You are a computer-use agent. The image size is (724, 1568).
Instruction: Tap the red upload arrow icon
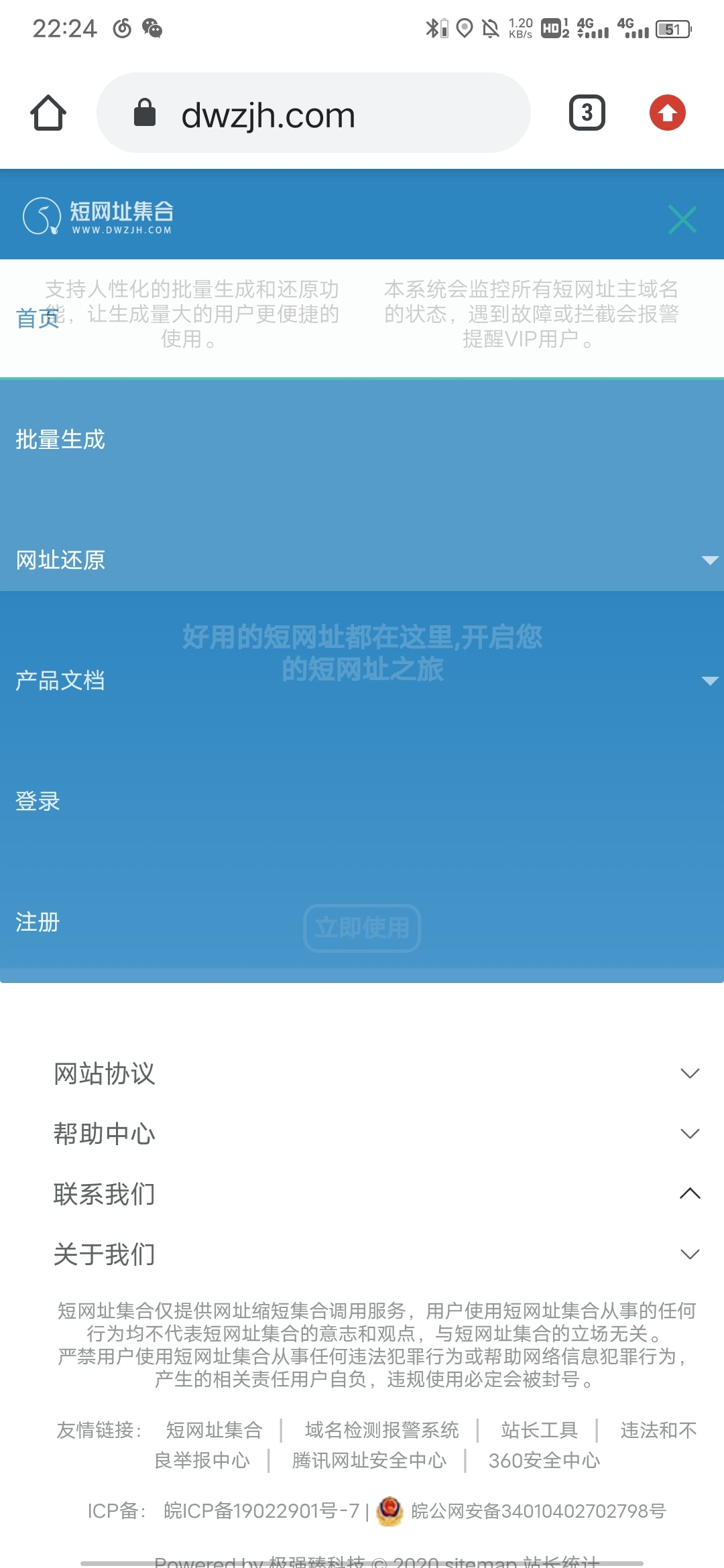667,113
